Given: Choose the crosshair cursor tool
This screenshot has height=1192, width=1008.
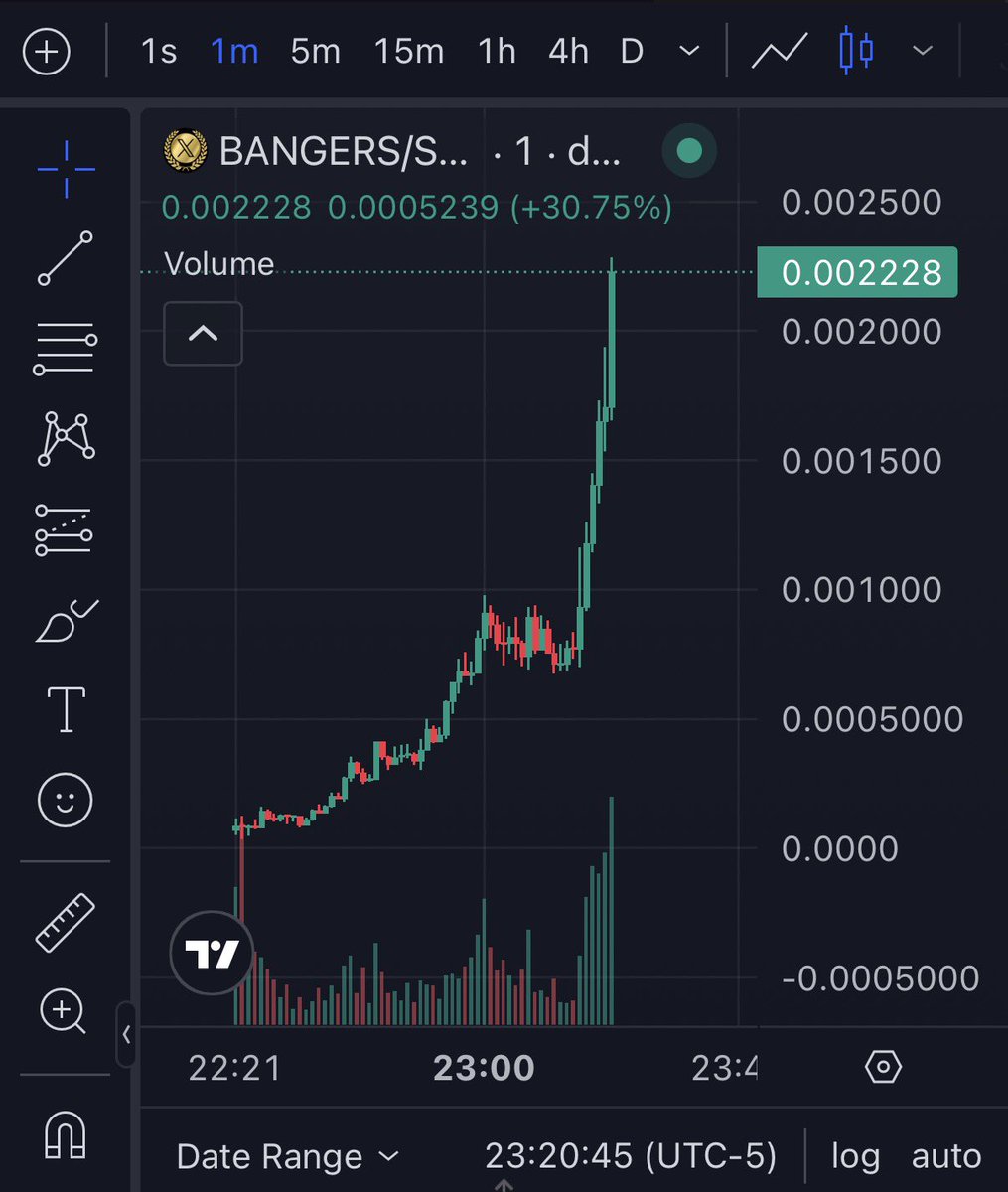Looking at the screenshot, I should click(x=66, y=169).
